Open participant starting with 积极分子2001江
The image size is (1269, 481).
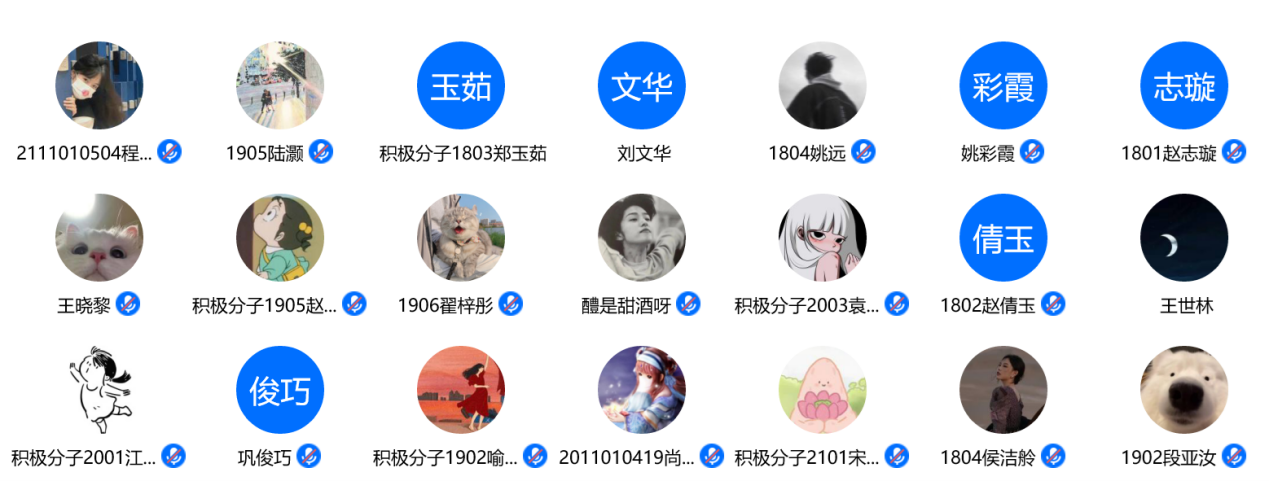pos(99,390)
